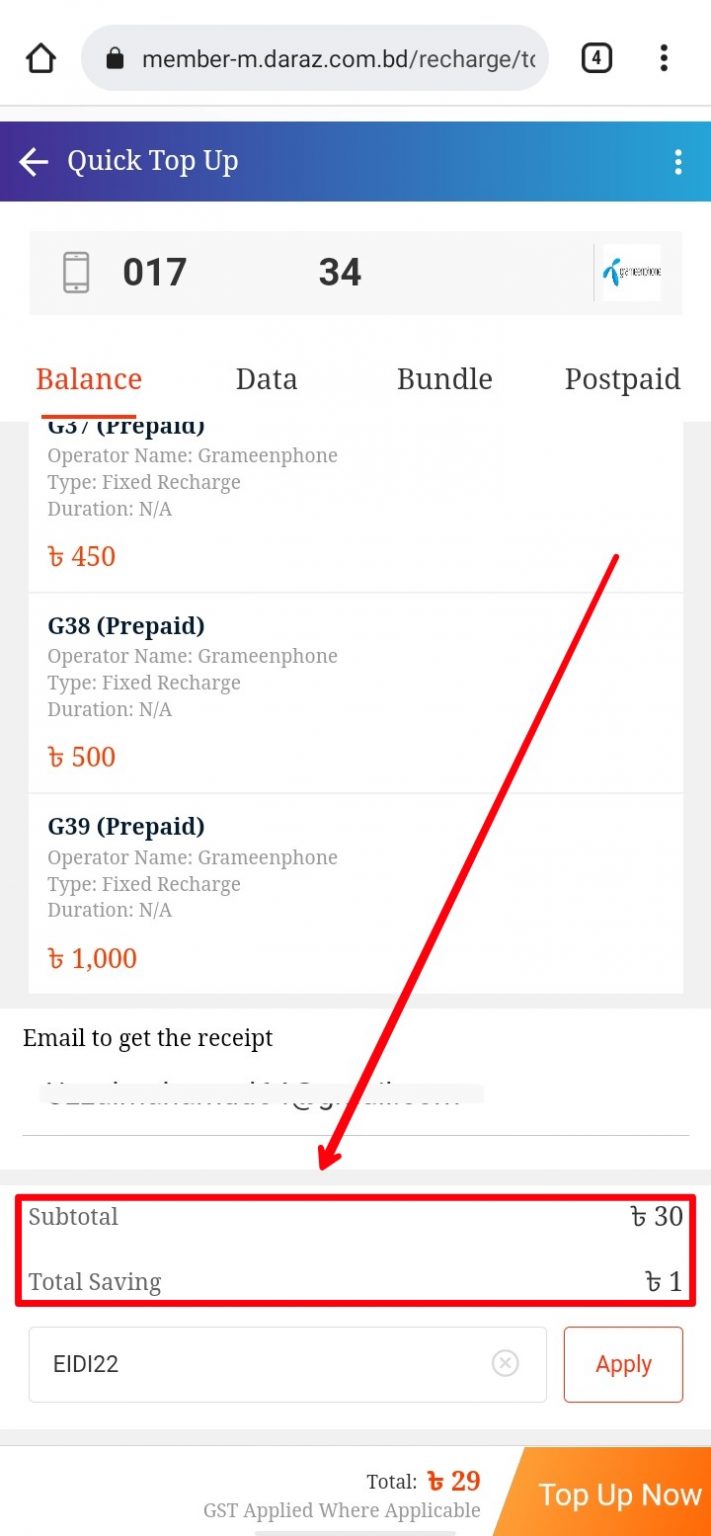The width and height of the screenshot is (711, 1536).
Task: Switch to the Postpaid tab
Action: (x=622, y=379)
